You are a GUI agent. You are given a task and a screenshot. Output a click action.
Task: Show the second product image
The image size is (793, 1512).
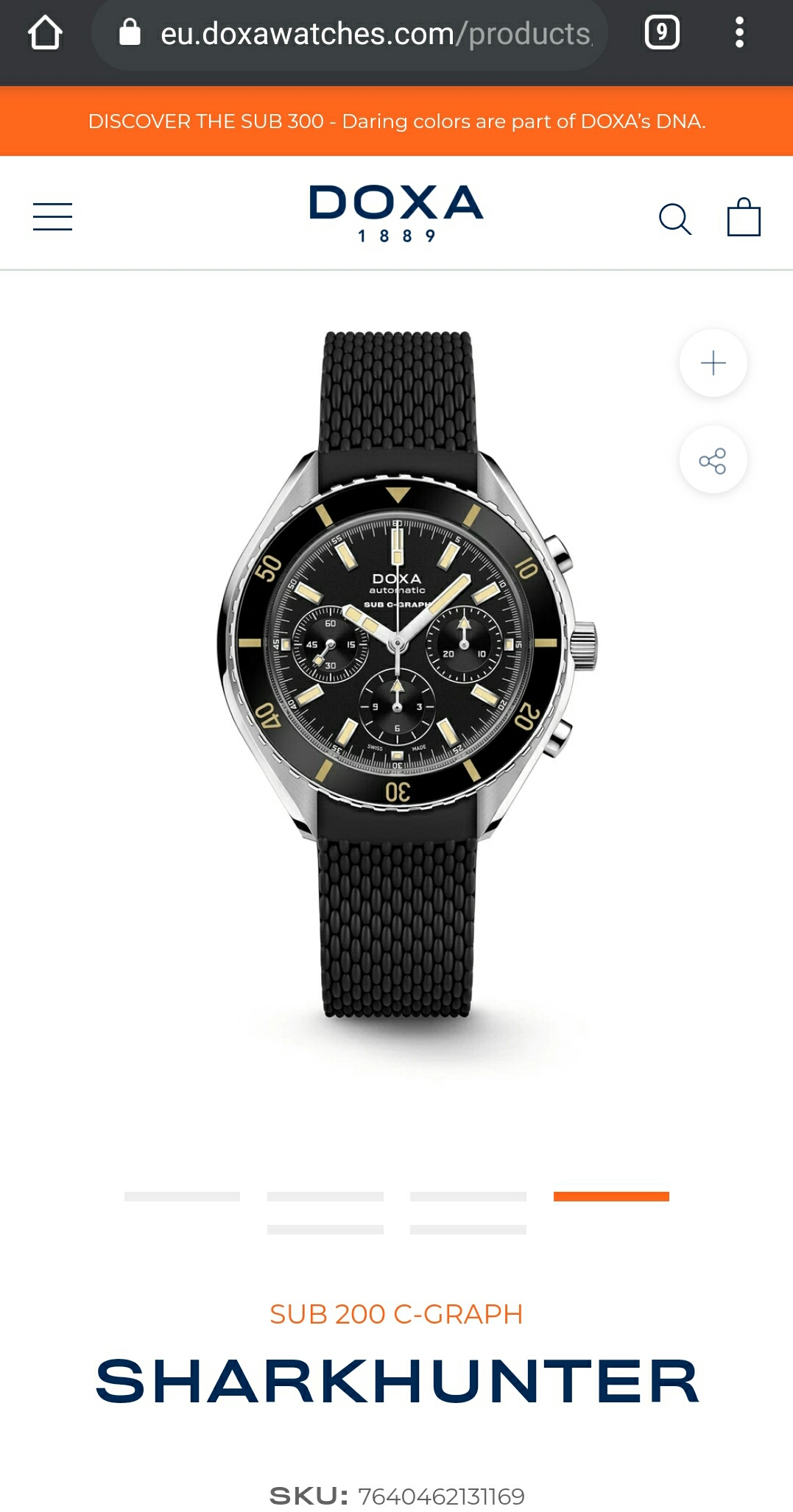pyautogui.click(x=325, y=1196)
